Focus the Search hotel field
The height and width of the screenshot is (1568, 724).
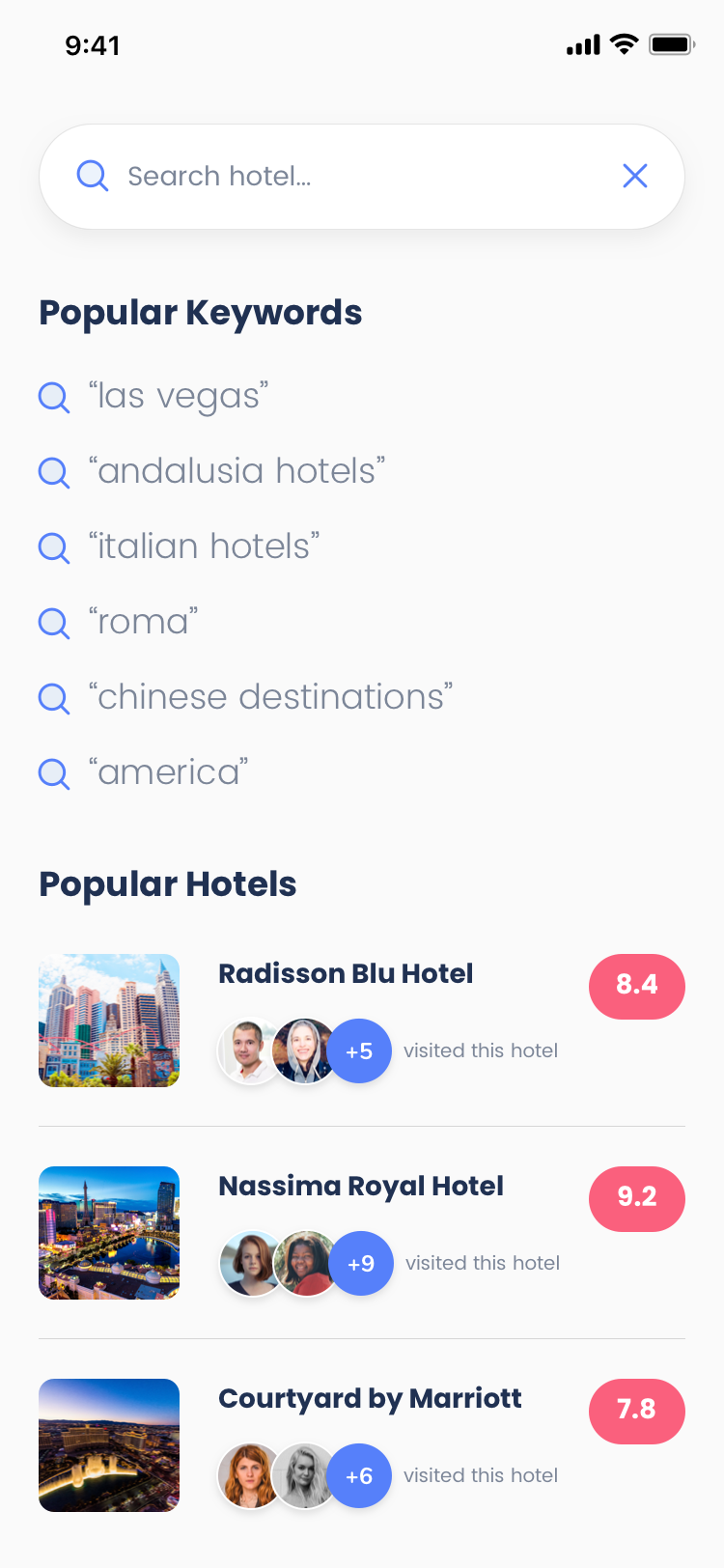[362, 177]
